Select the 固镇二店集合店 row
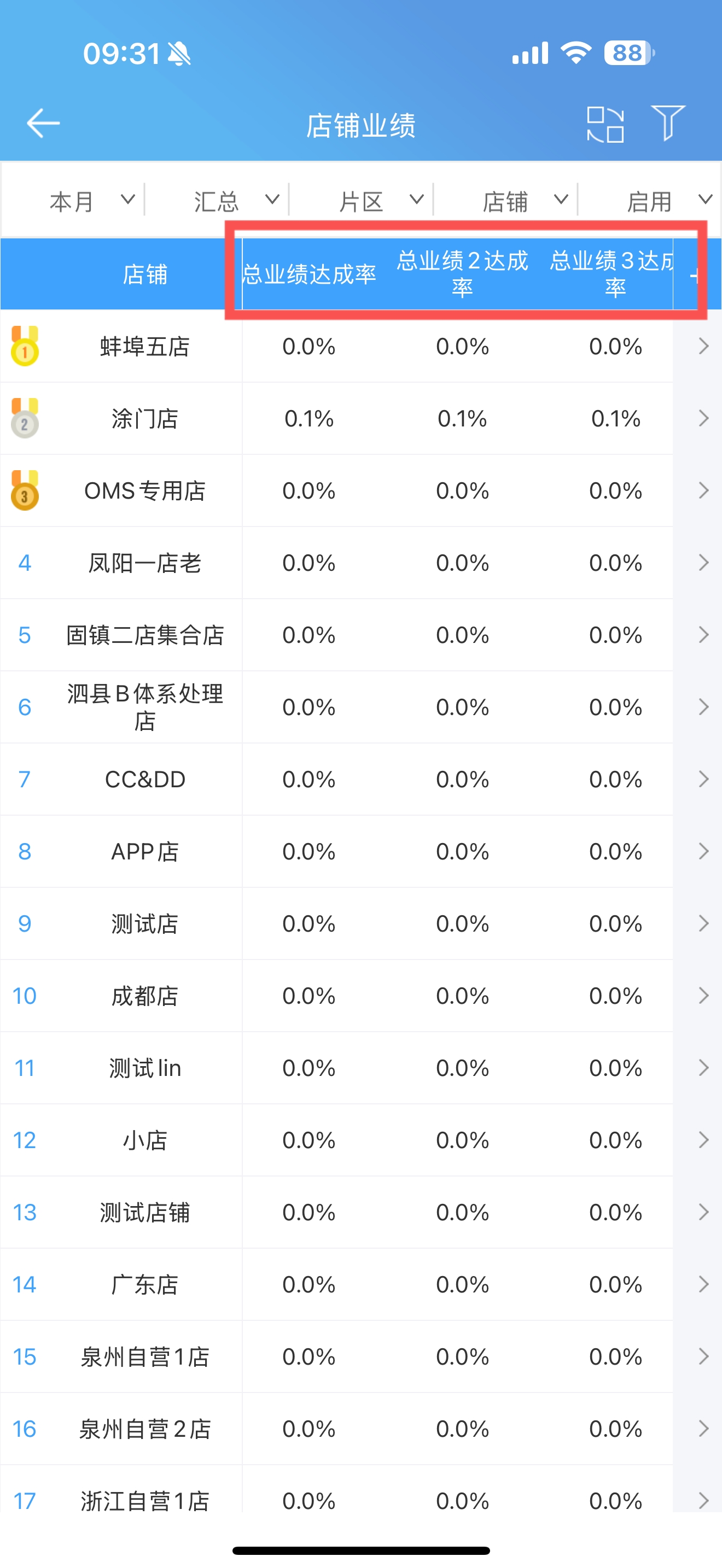This screenshot has width=722, height=1568. click(x=361, y=635)
